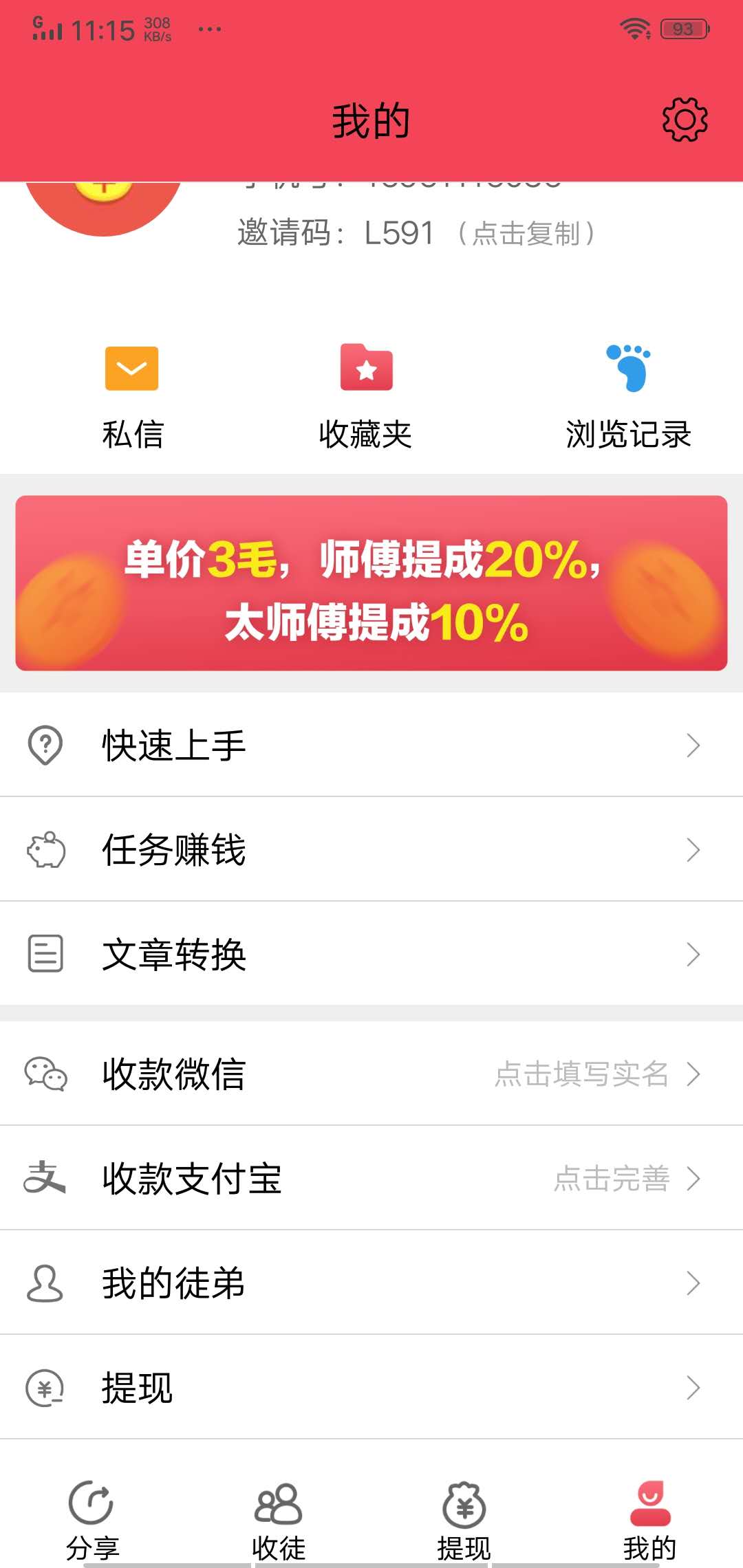Open the 收藏夹 favorites folder icon
The width and height of the screenshot is (743, 1568).
pyautogui.click(x=365, y=369)
